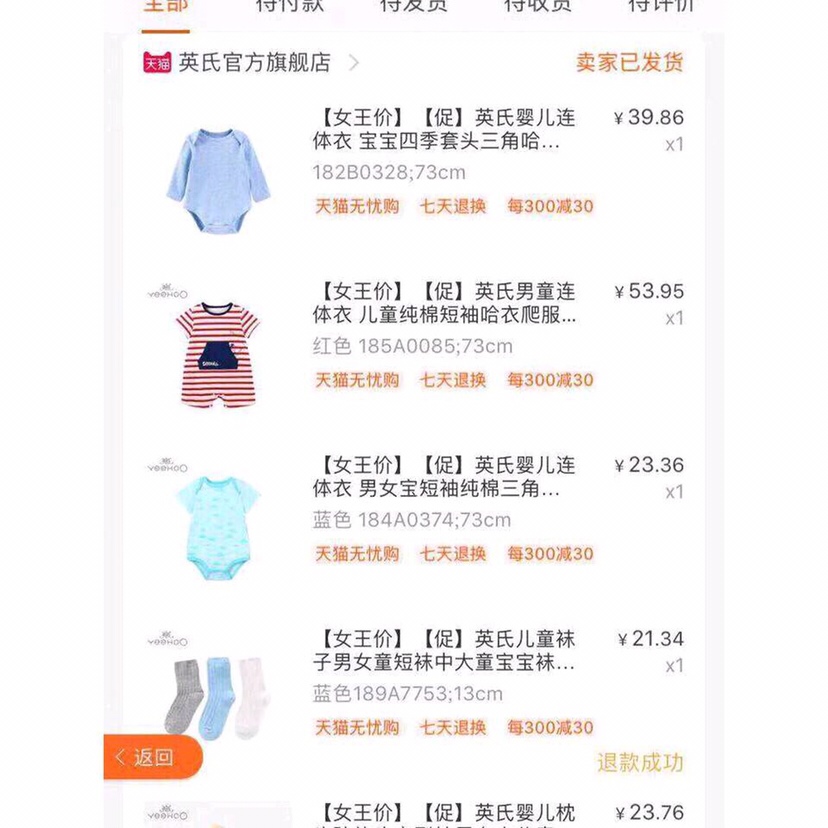Select the 待收货 tab
This screenshot has width=828, height=828.
[x=537, y=6]
